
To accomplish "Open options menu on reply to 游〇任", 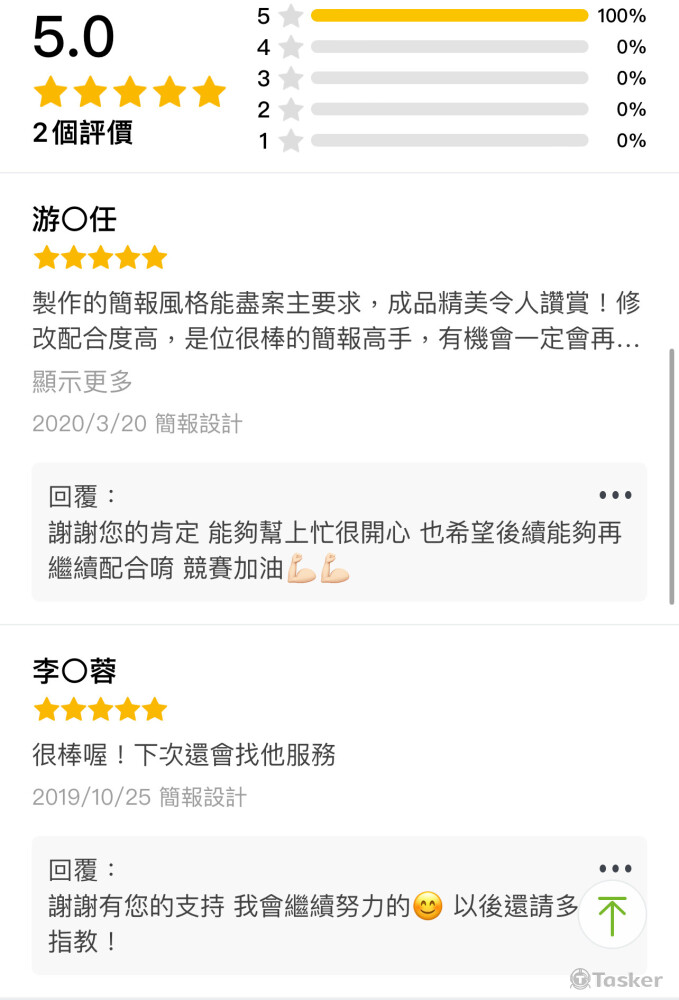I will tap(615, 495).
